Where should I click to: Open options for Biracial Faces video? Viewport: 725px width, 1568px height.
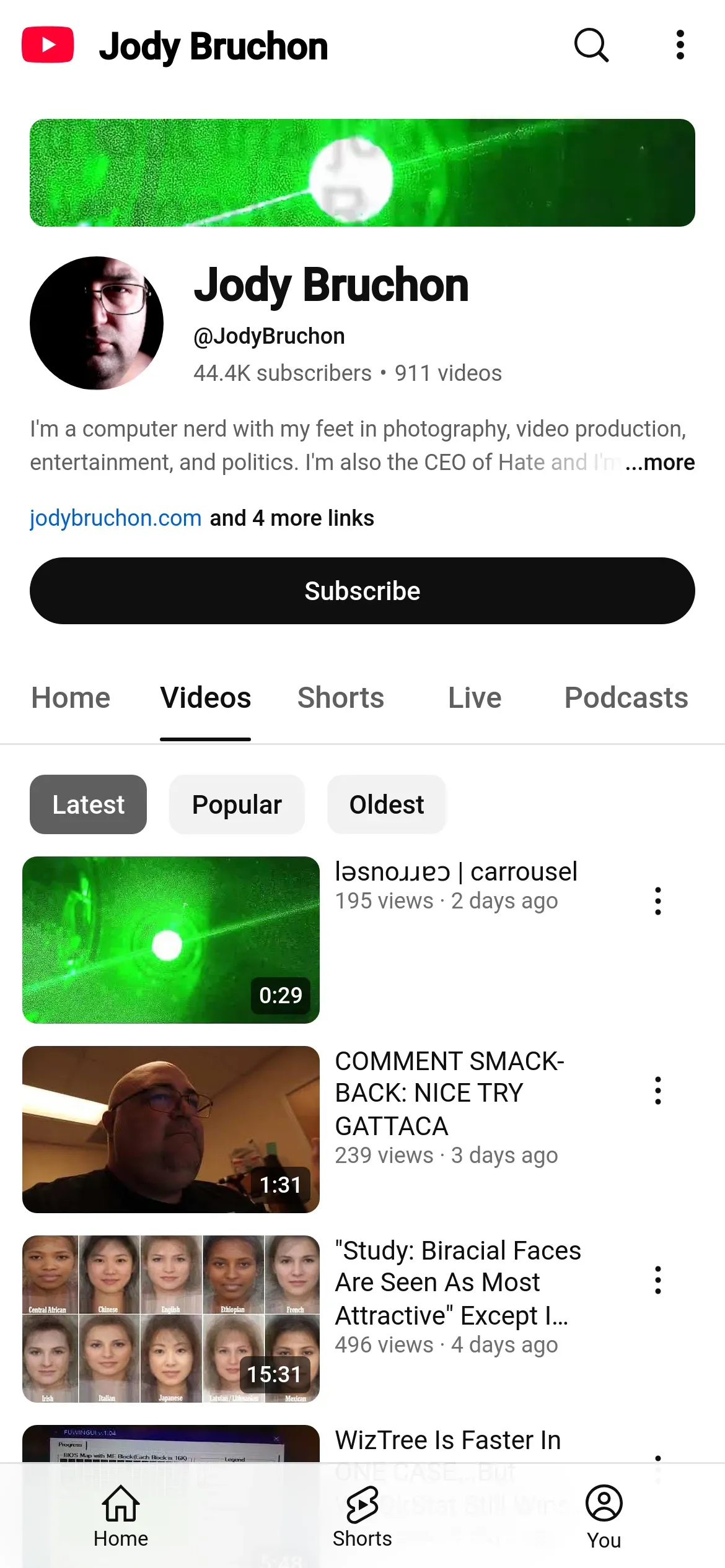(x=658, y=1280)
